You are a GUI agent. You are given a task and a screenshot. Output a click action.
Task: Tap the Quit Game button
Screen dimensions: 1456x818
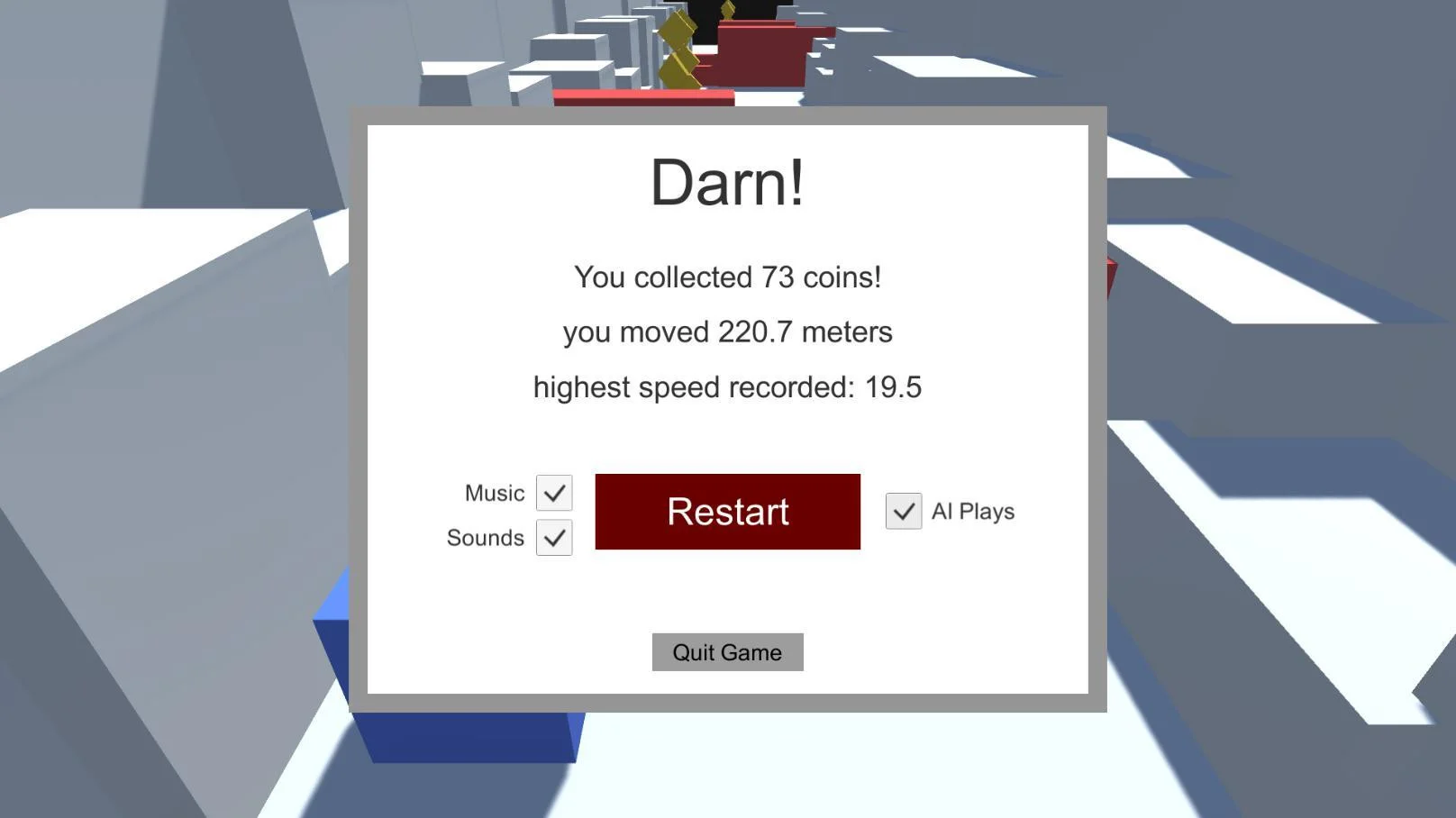tap(727, 652)
